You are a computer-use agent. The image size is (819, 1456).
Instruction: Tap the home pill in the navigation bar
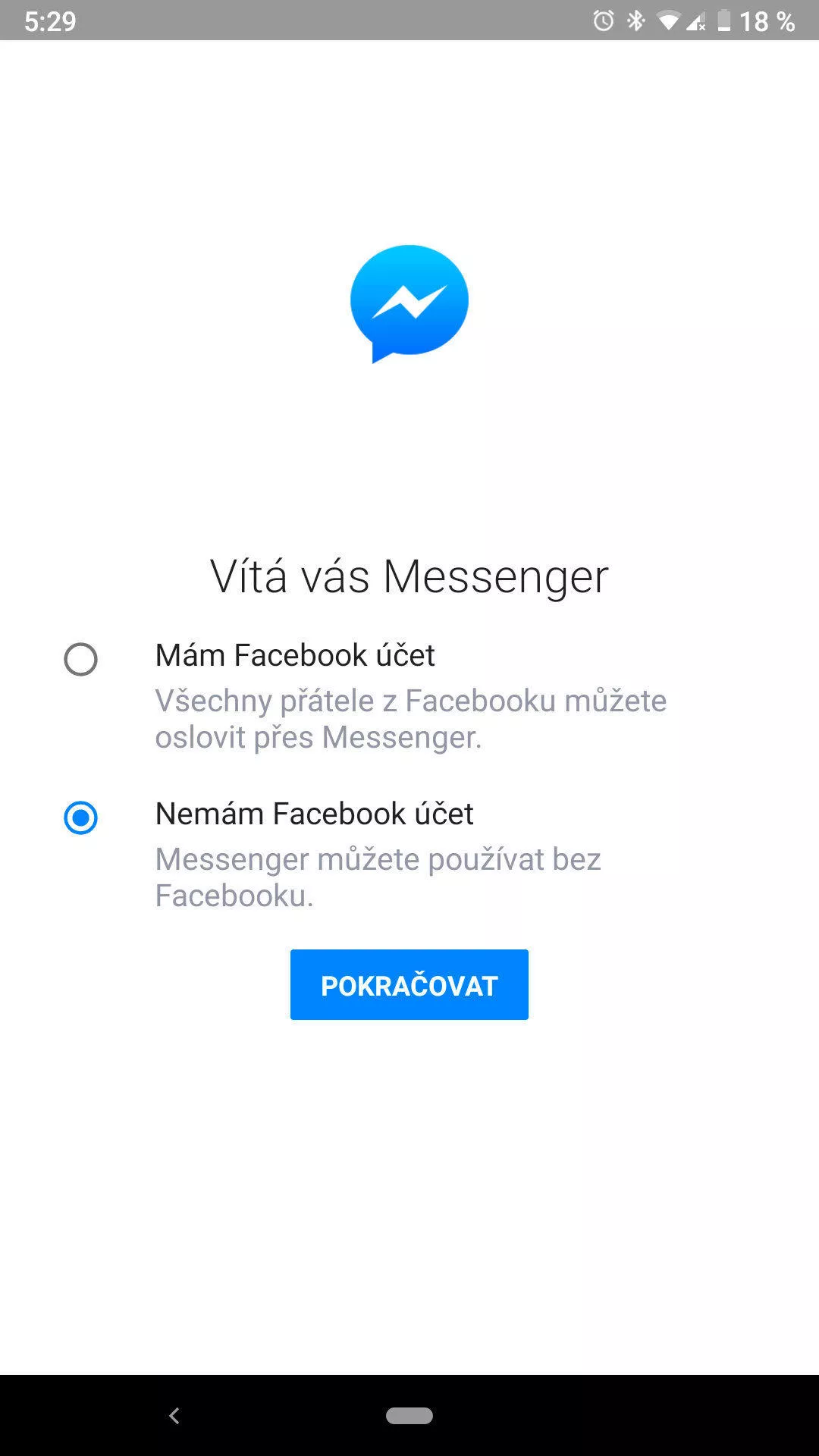[409, 1415]
